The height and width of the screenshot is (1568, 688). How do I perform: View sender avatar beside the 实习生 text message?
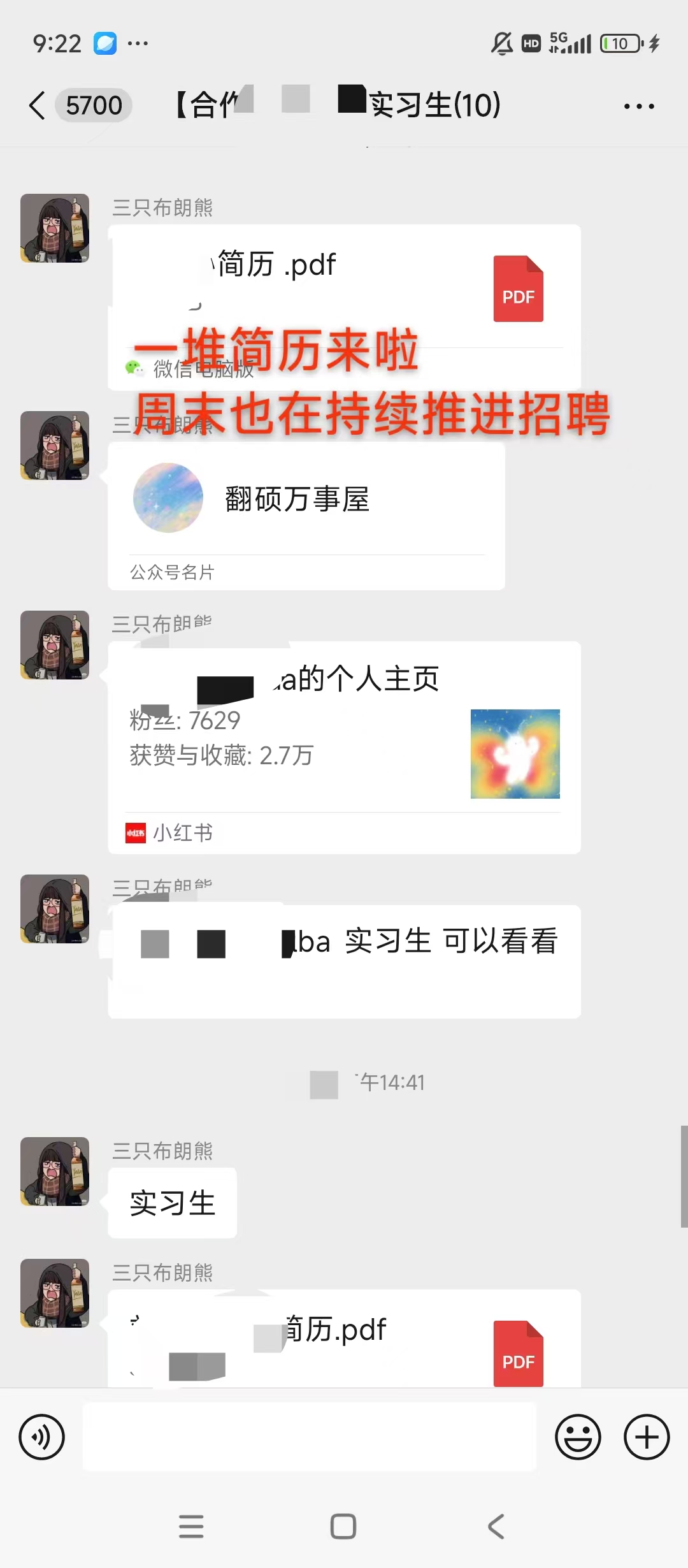click(55, 1172)
